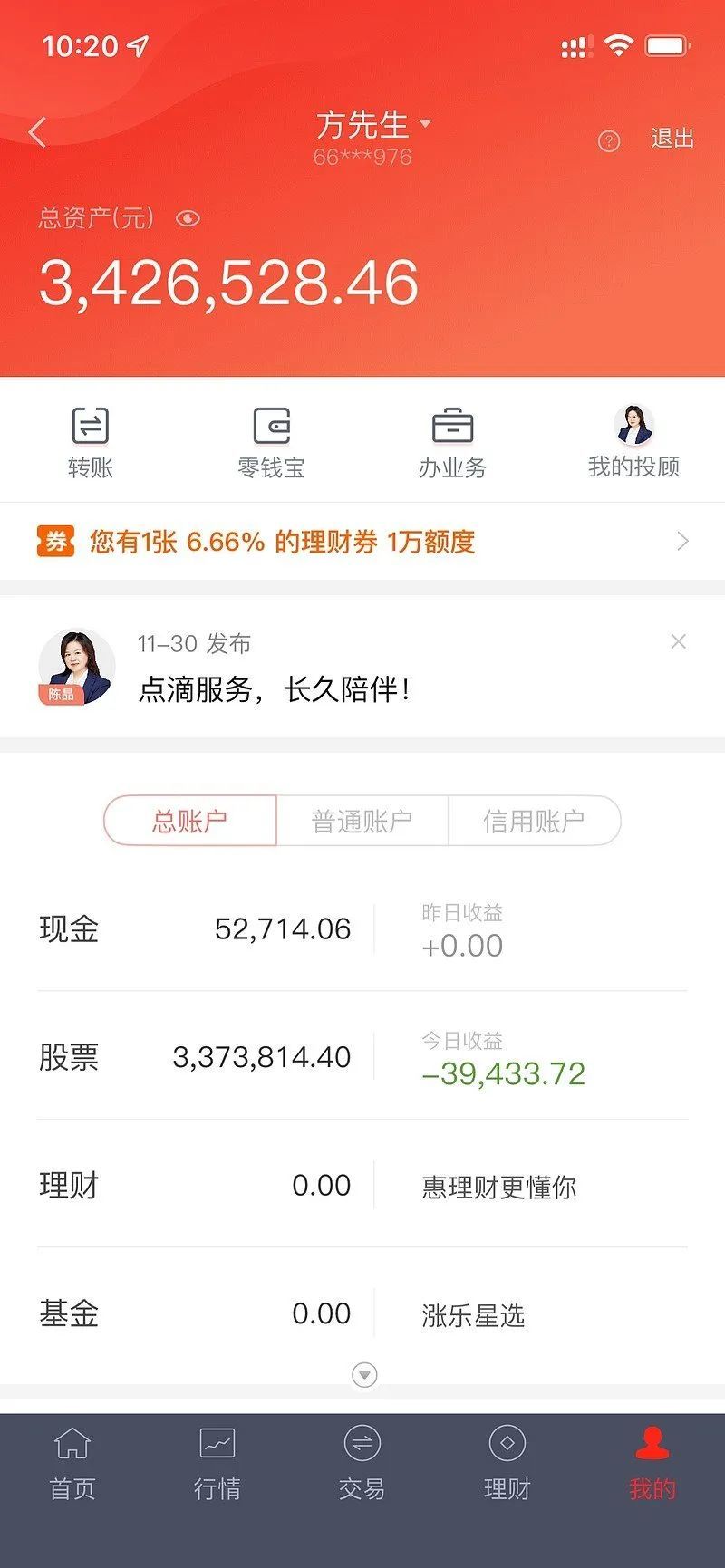Tap 退出 to log out
The image size is (725, 1568).
coord(671,139)
